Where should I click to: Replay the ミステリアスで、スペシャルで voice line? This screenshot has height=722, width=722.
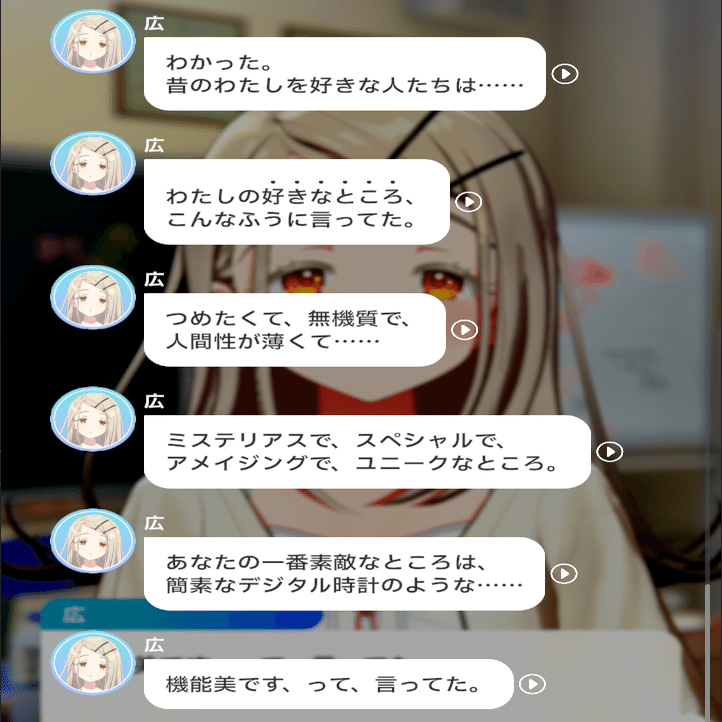coord(608,452)
